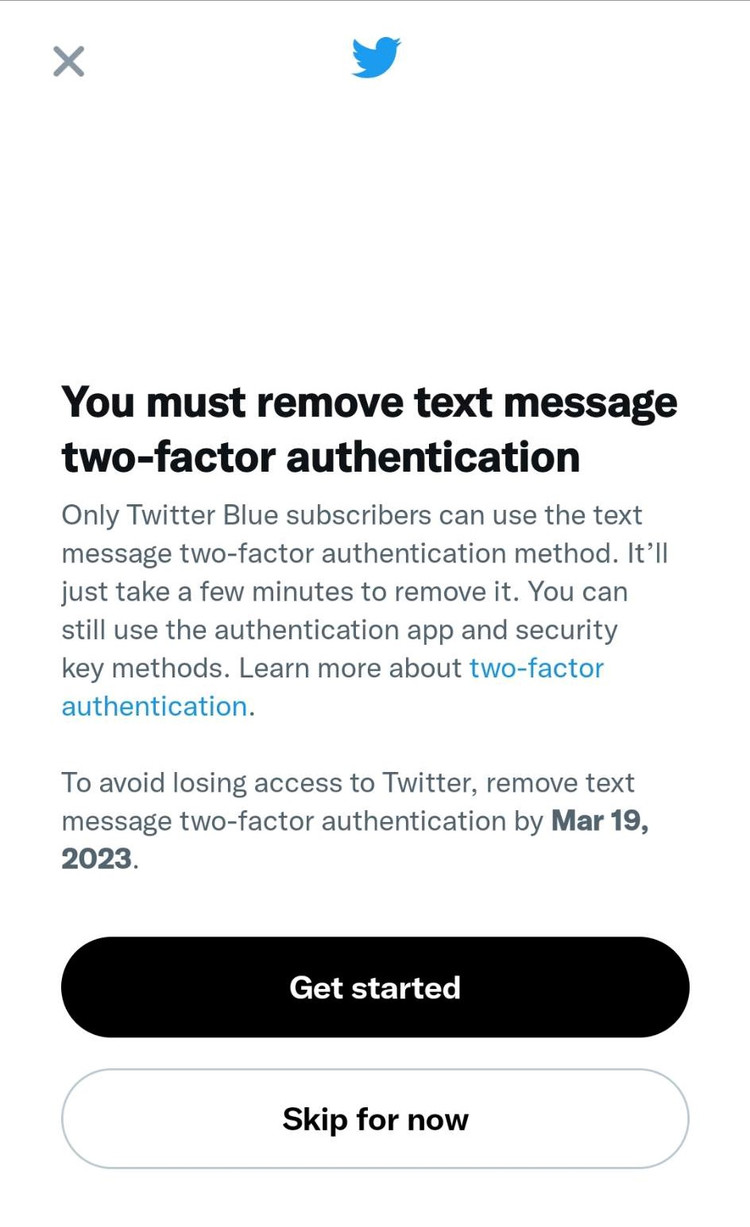Tap the Get started button
The height and width of the screenshot is (1227, 750).
(375, 987)
